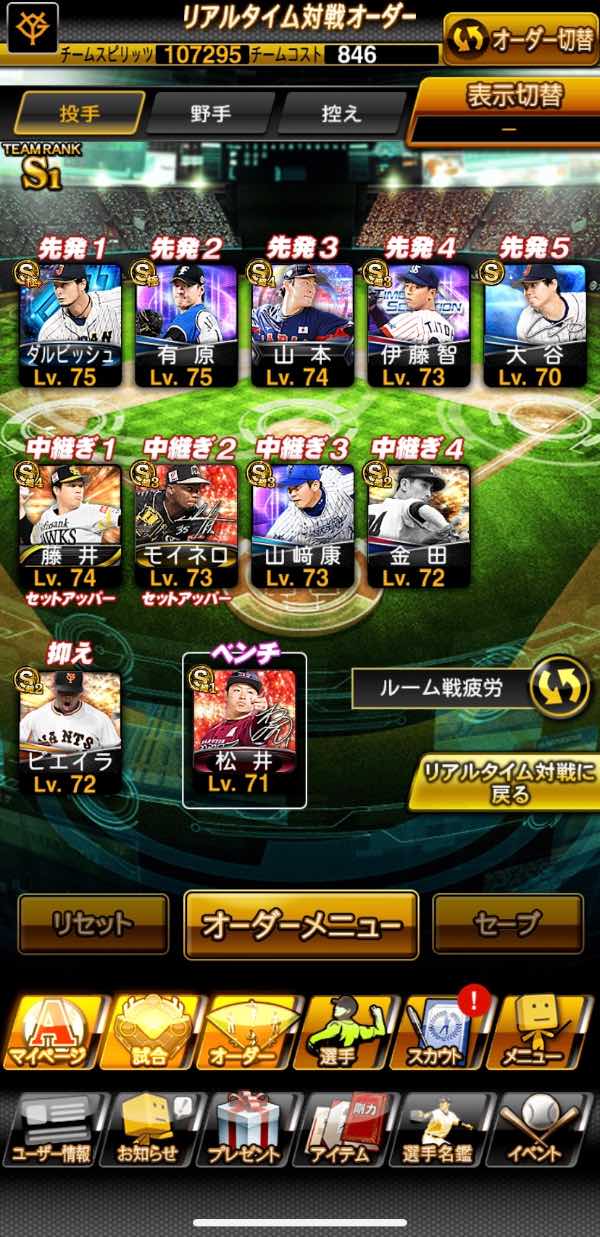
Task: Open the イベント page
Action: click(540, 1130)
